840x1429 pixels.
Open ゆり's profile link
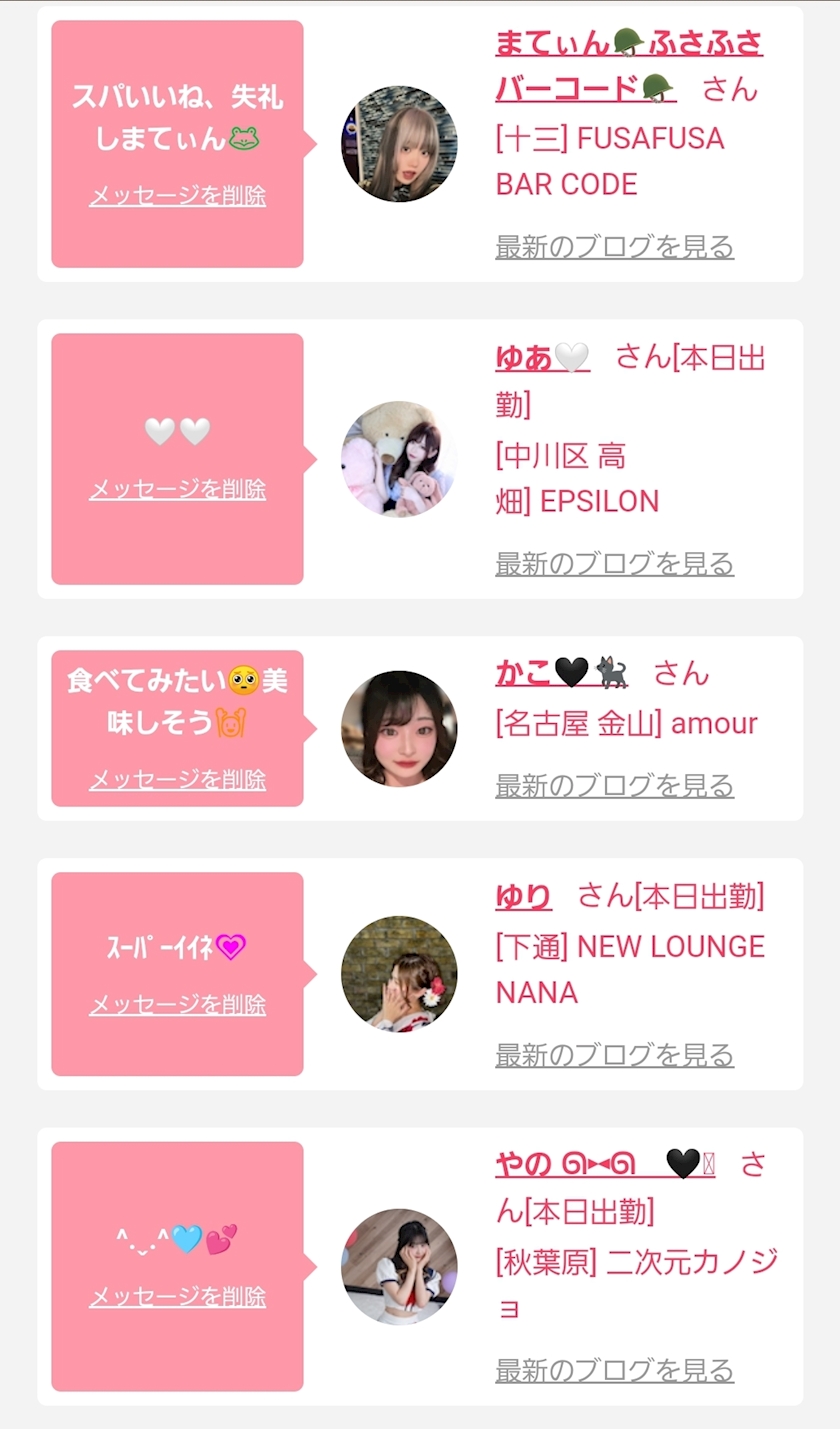click(x=523, y=896)
